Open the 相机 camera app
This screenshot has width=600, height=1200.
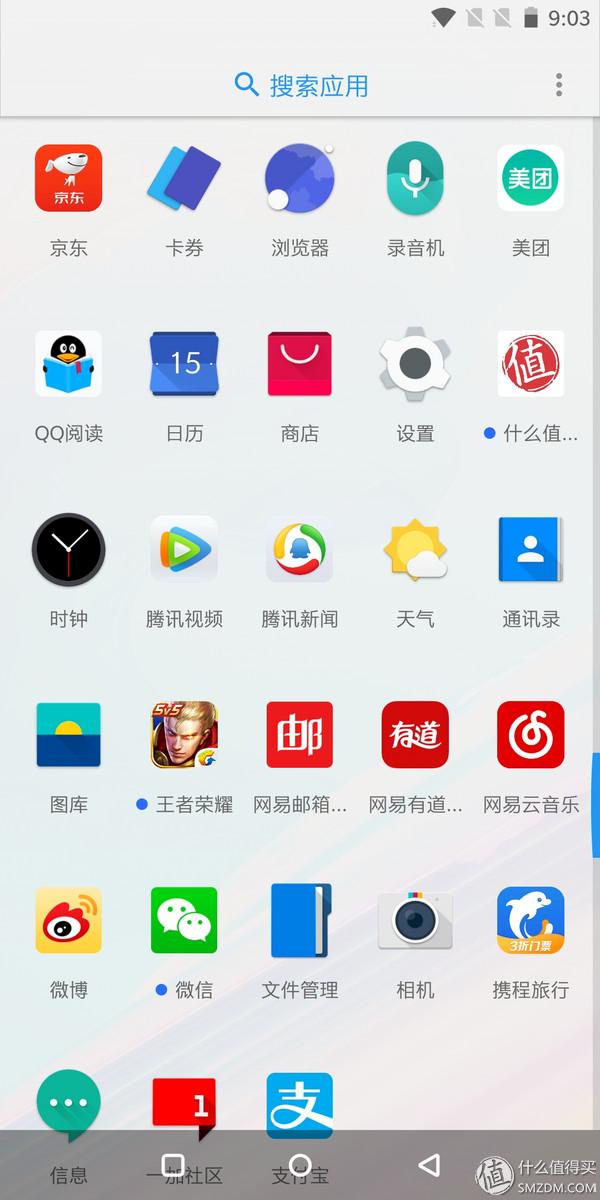point(415,920)
